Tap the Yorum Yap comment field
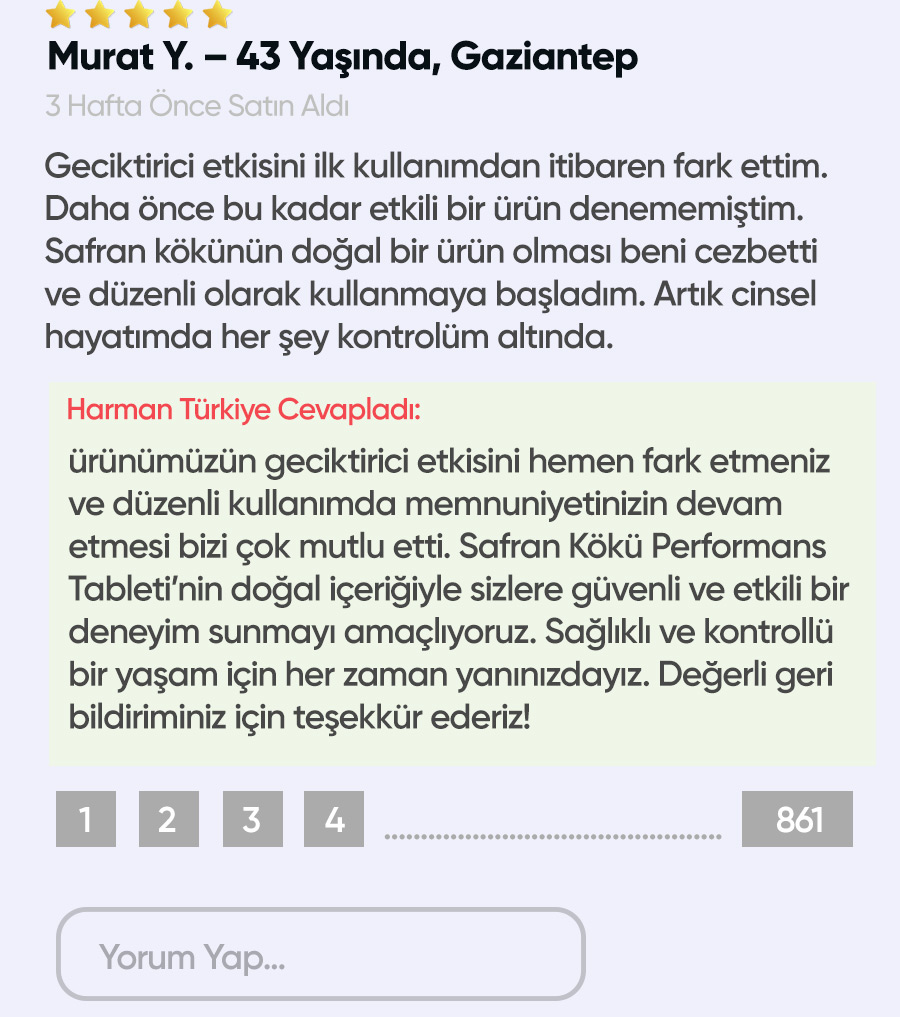The width and height of the screenshot is (900, 1017). point(320,954)
